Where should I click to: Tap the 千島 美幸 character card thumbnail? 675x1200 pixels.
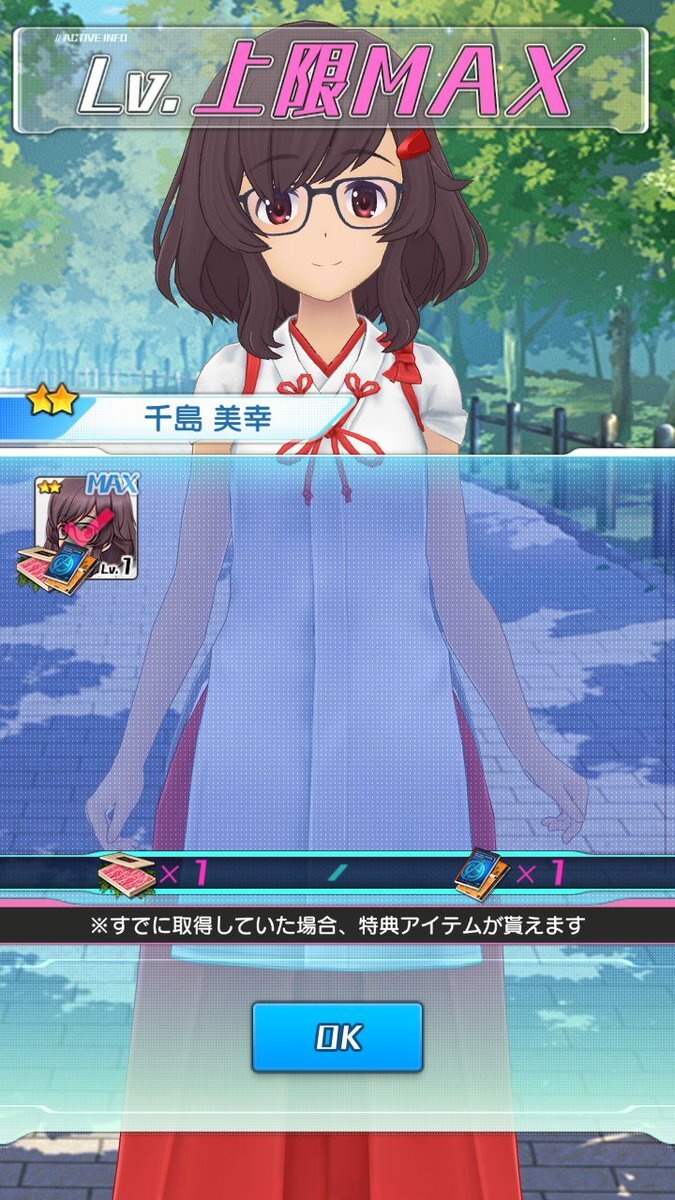coord(86,527)
